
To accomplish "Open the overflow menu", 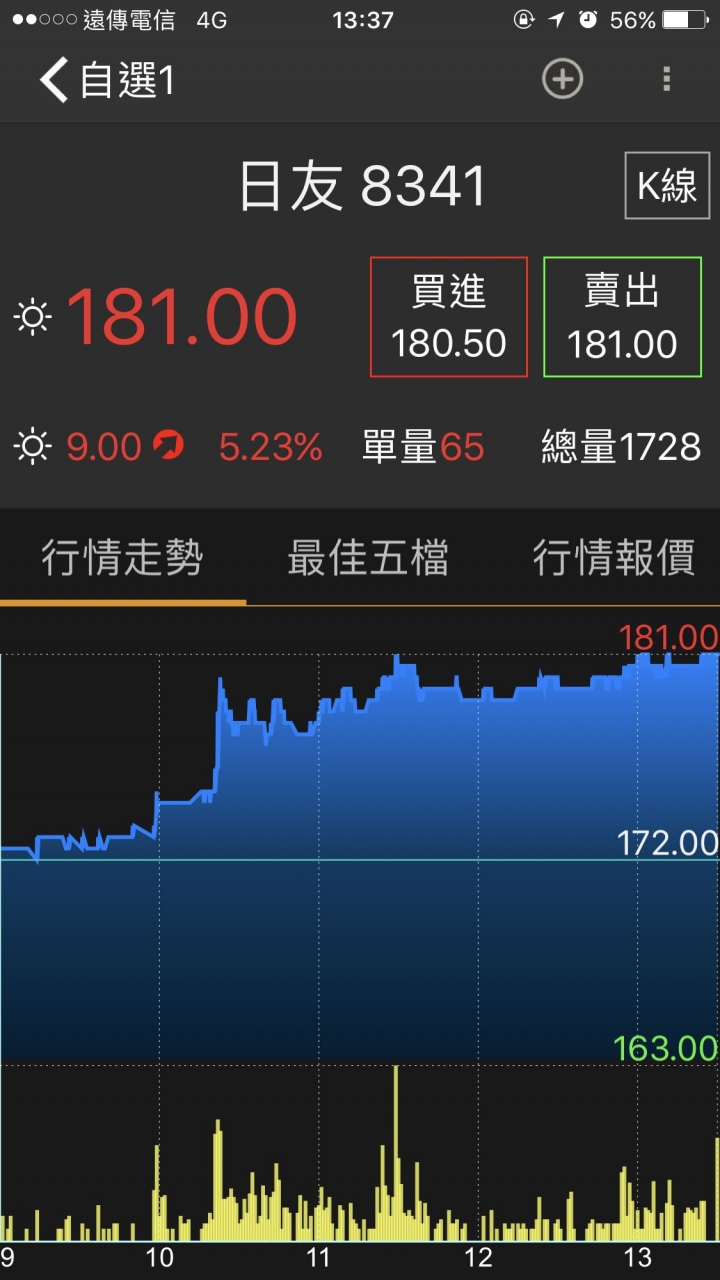I will tap(667, 79).
